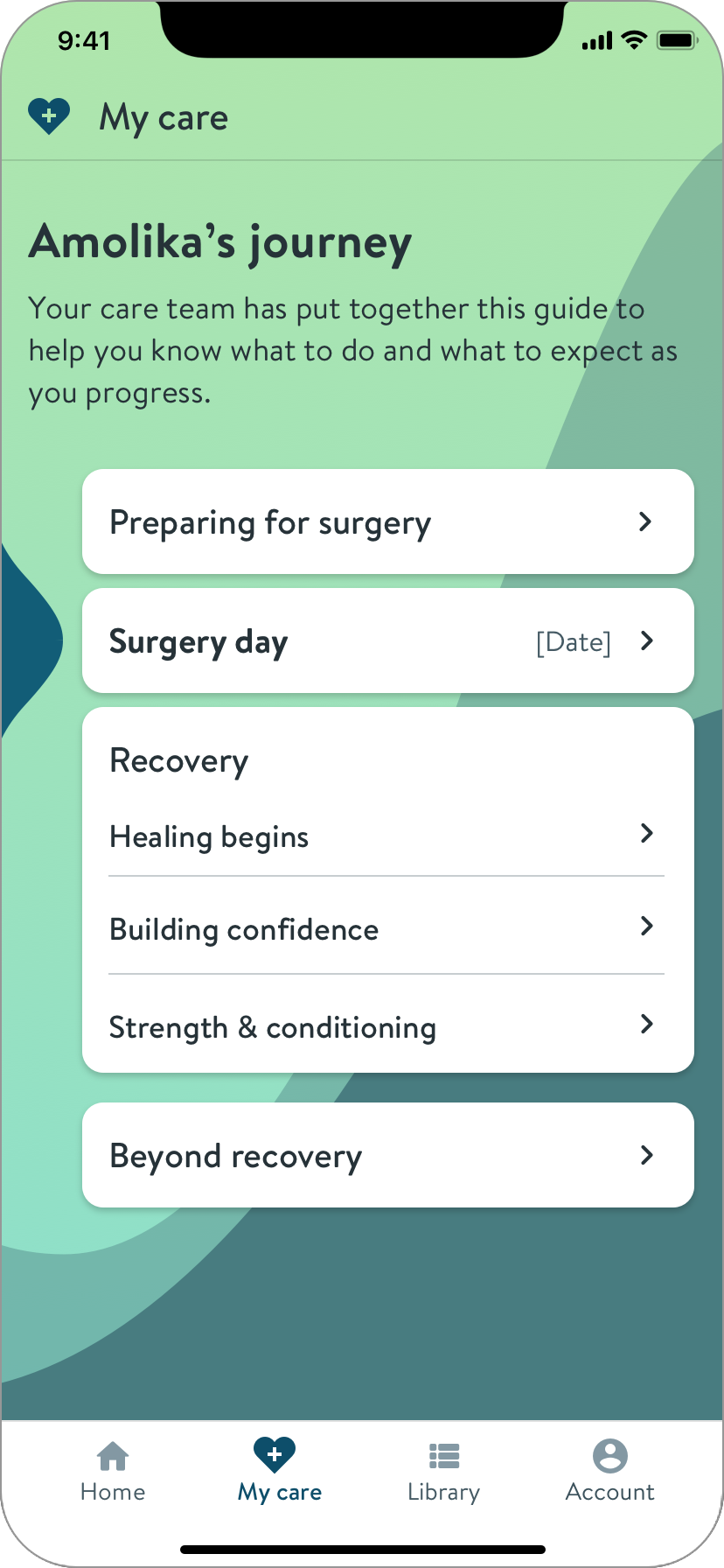The height and width of the screenshot is (1568, 724).
Task: Open Preparing for surgery card
Action: point(387,522)
